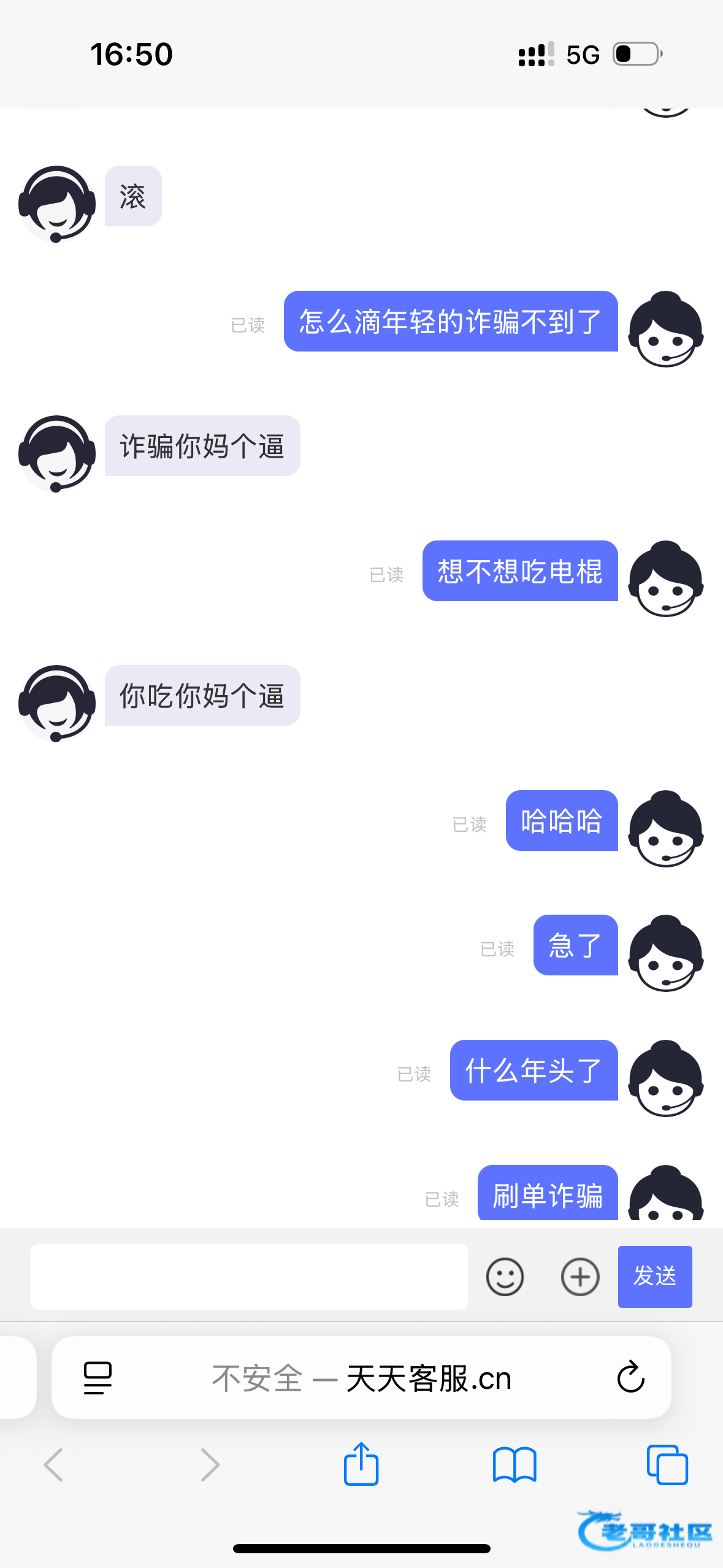This screenshot has height=1568, width=723.
Task: Show all open Safari tabs
Action: click(x=667, y=1465)
